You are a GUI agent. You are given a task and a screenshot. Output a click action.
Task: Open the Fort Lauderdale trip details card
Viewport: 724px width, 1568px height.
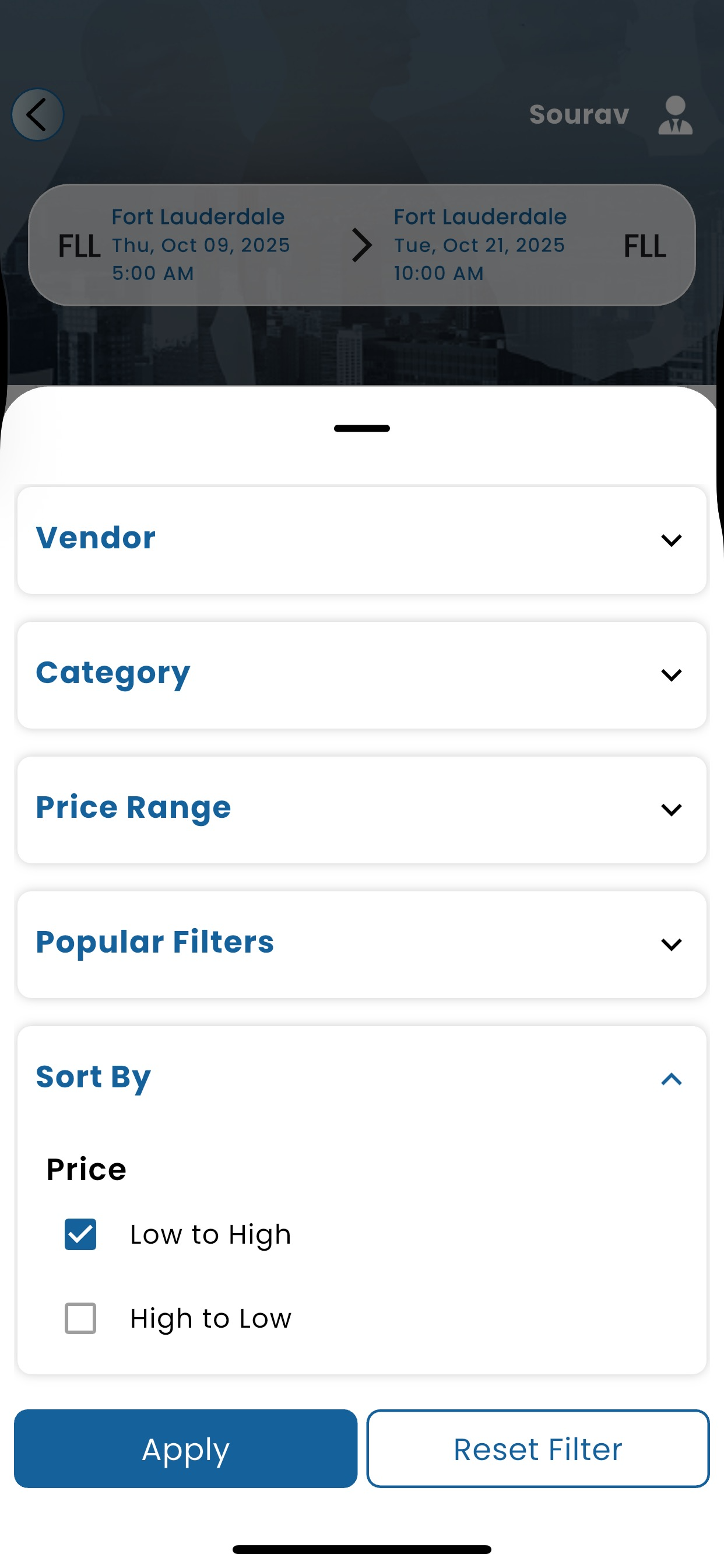tap(362, 244)
